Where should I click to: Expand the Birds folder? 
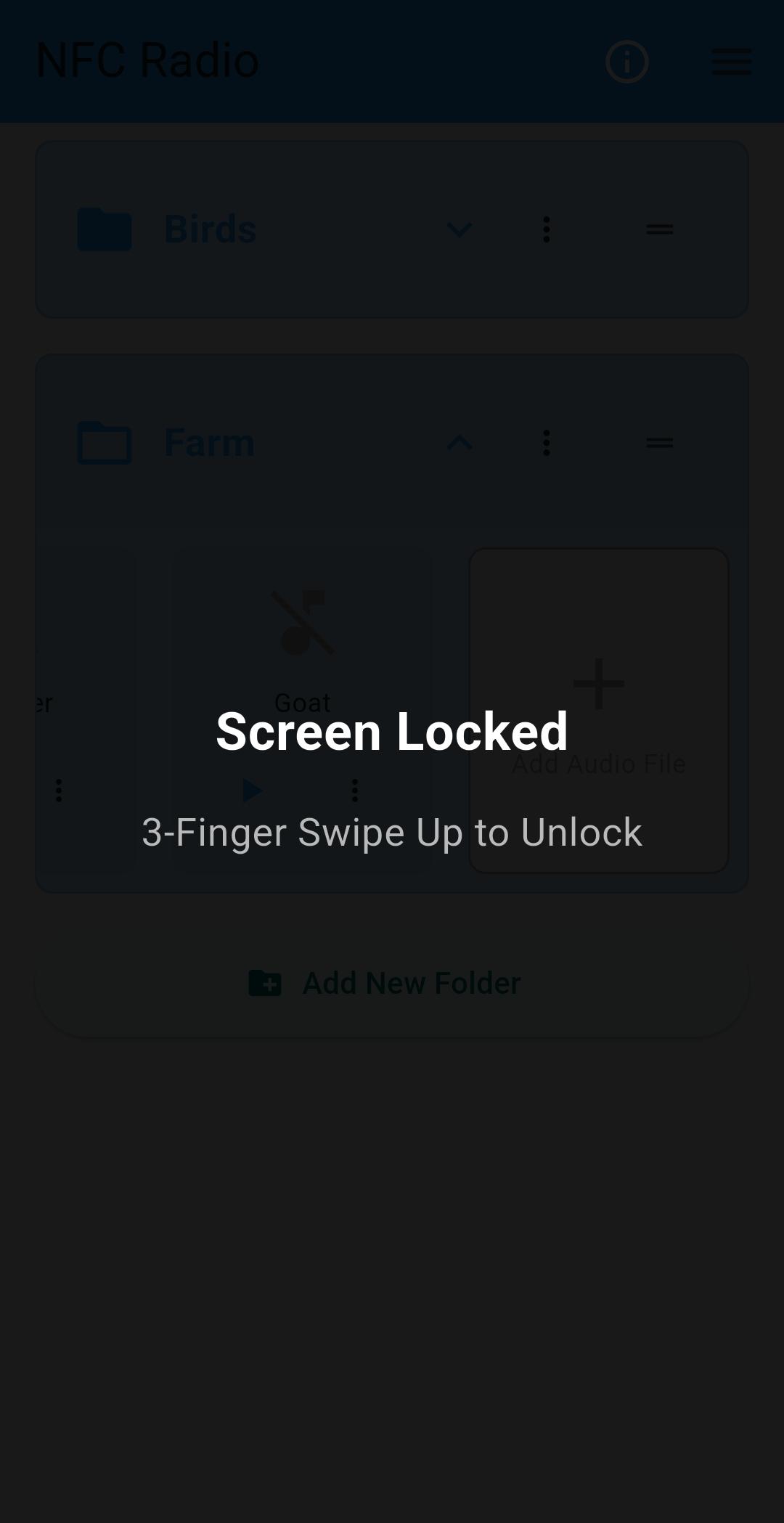point(460,230)
